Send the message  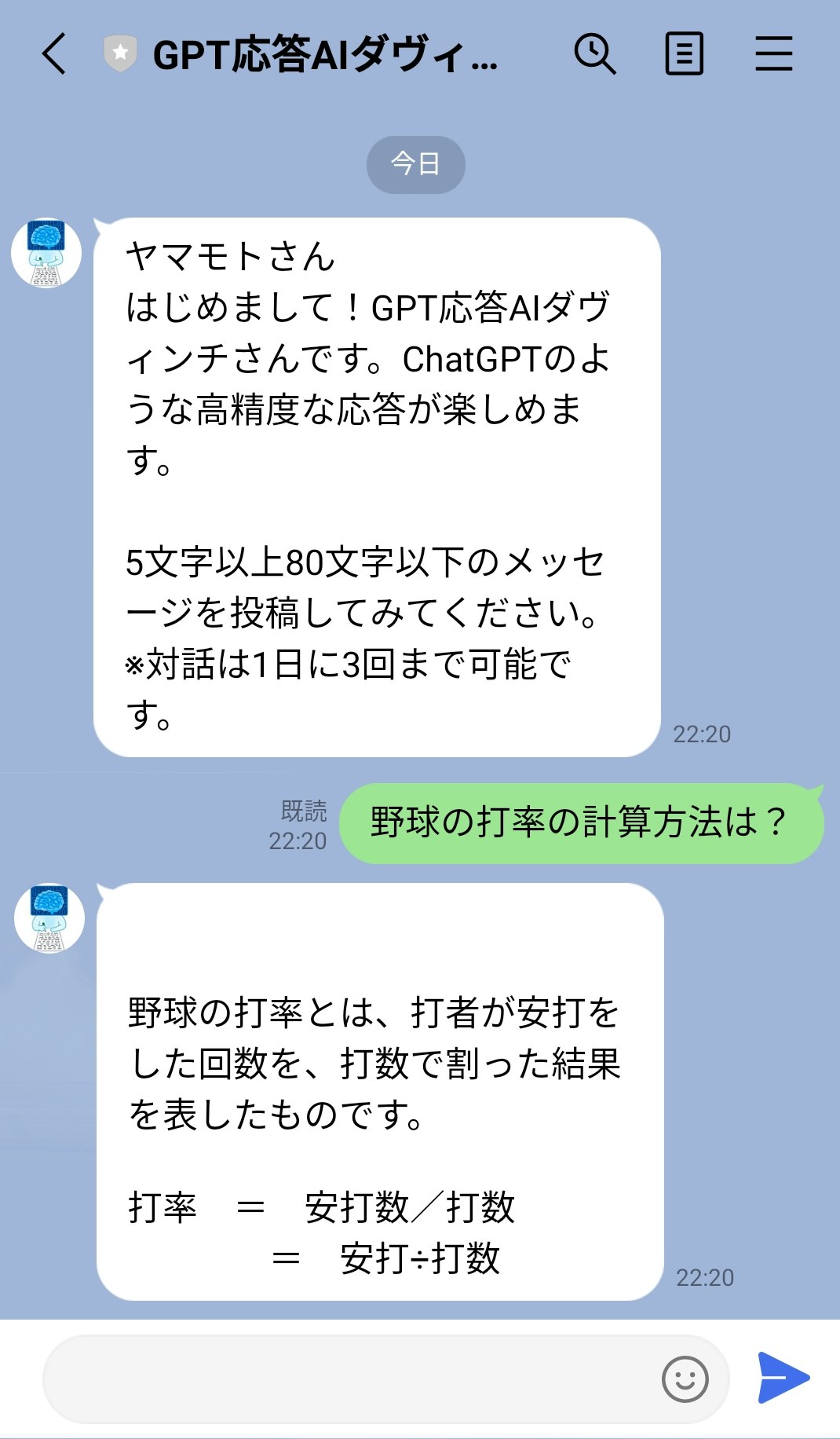(783, 1378)
